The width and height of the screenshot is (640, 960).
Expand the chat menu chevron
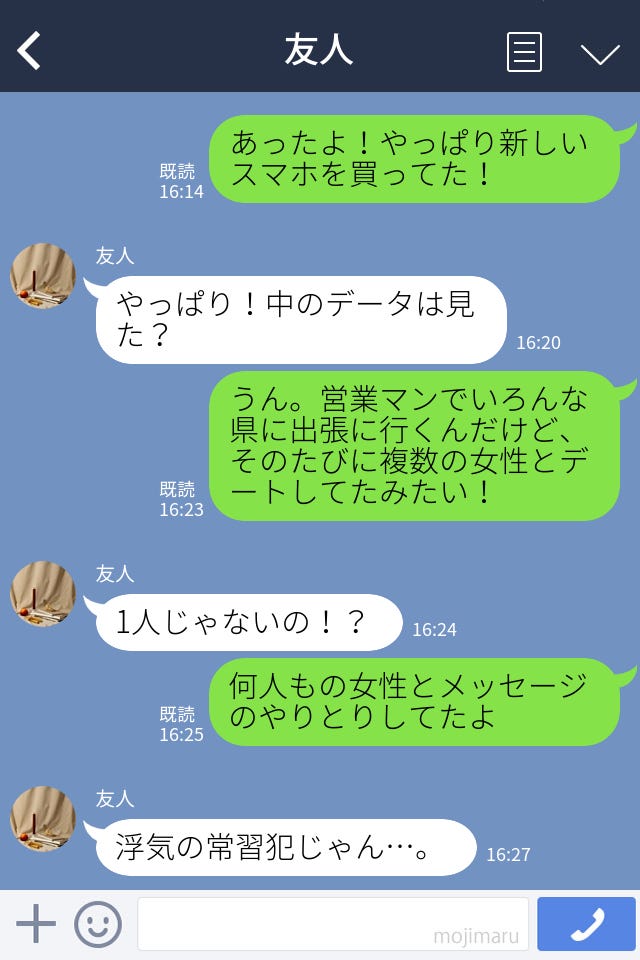pyautogui.click(x=600, y=53)
